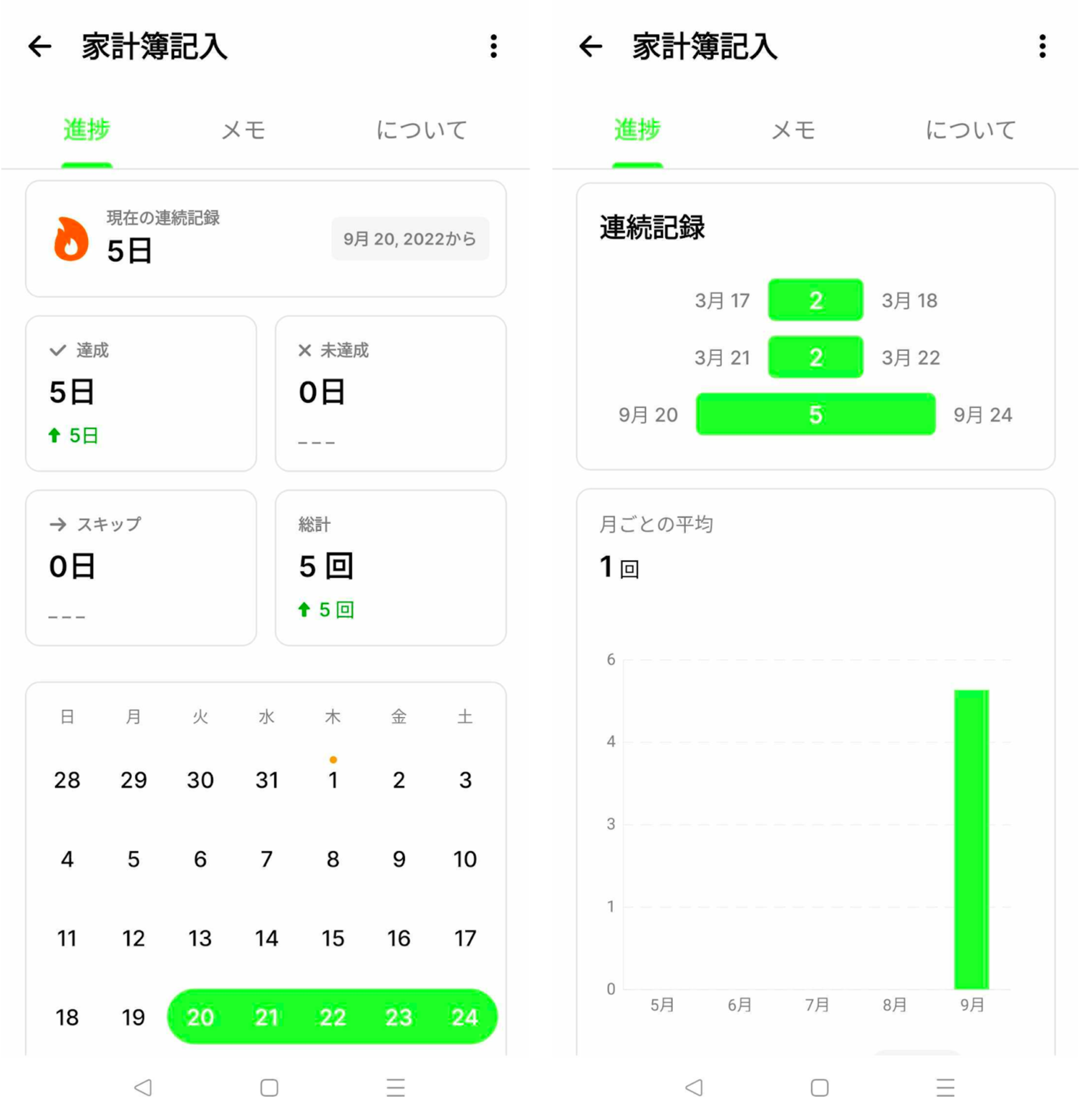Go back from the screen showing the calendar
Viewport: 1079px width, 1120px height.
tap(40, 47)
